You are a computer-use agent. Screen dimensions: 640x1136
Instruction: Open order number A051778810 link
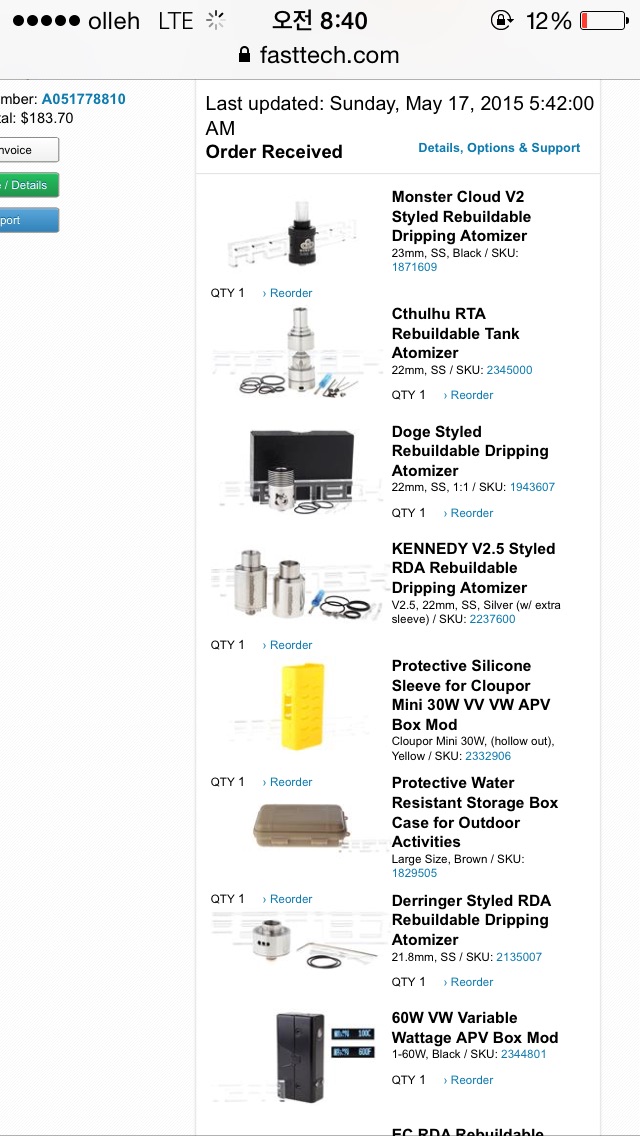click(x=83, y=99)
